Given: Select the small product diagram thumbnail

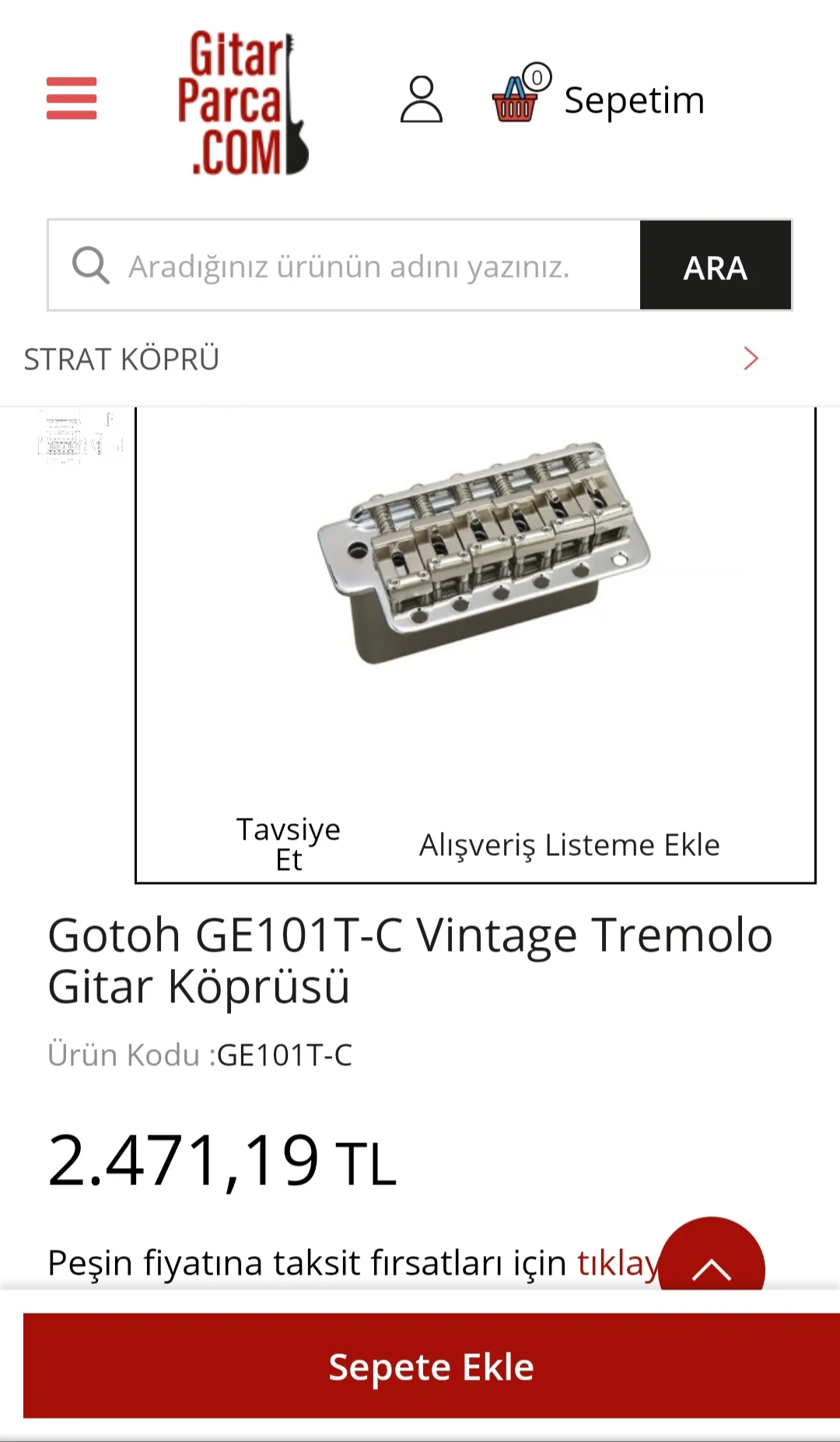Looking at the screenshot, I should 80,437.
